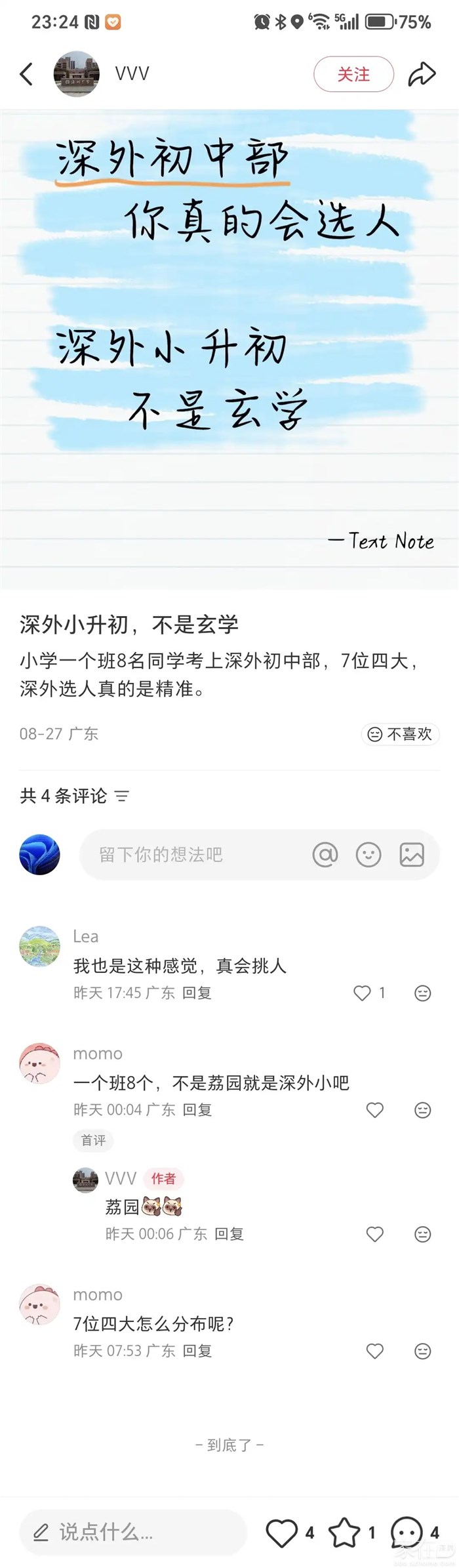Image resolution: width=459 pixels, height=1568 pixels.
Task: Like the author's 荔园 reply
Action: (x=374, y=1234)
